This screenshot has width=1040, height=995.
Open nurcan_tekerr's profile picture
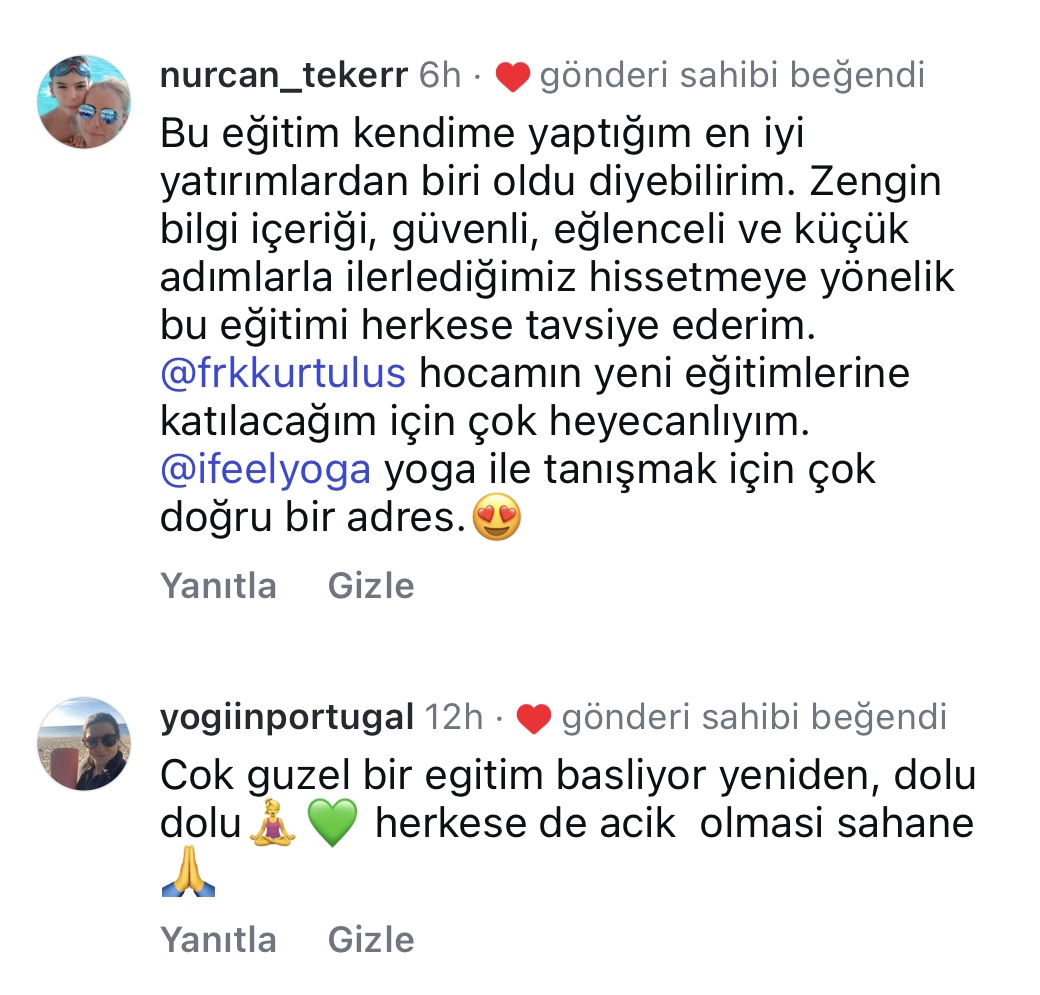tap(84, 102)
